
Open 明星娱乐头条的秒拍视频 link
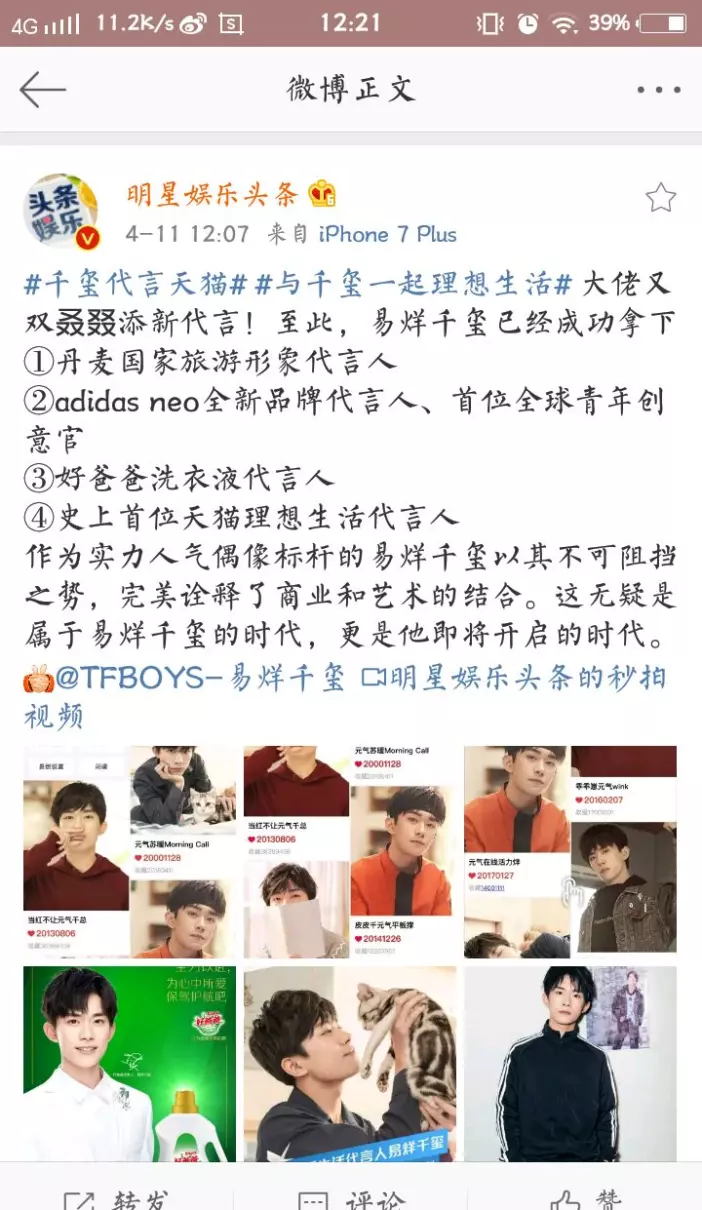tap(345, 696)
